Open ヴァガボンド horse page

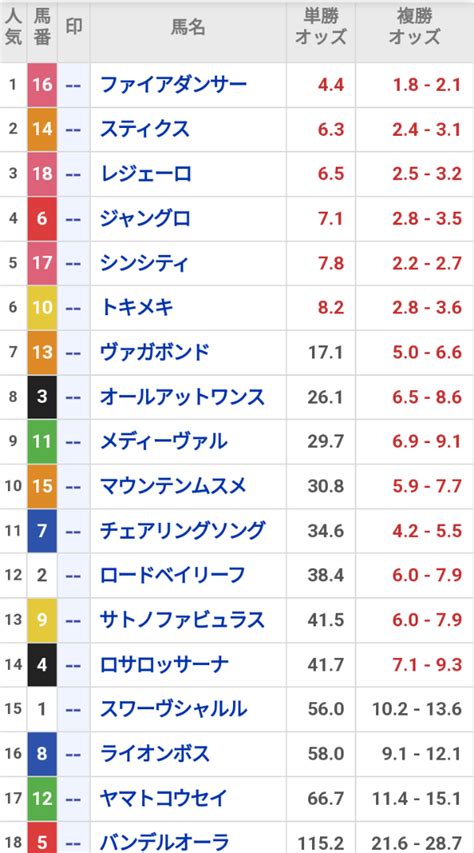pyautogui.click(x=155, y=352)
